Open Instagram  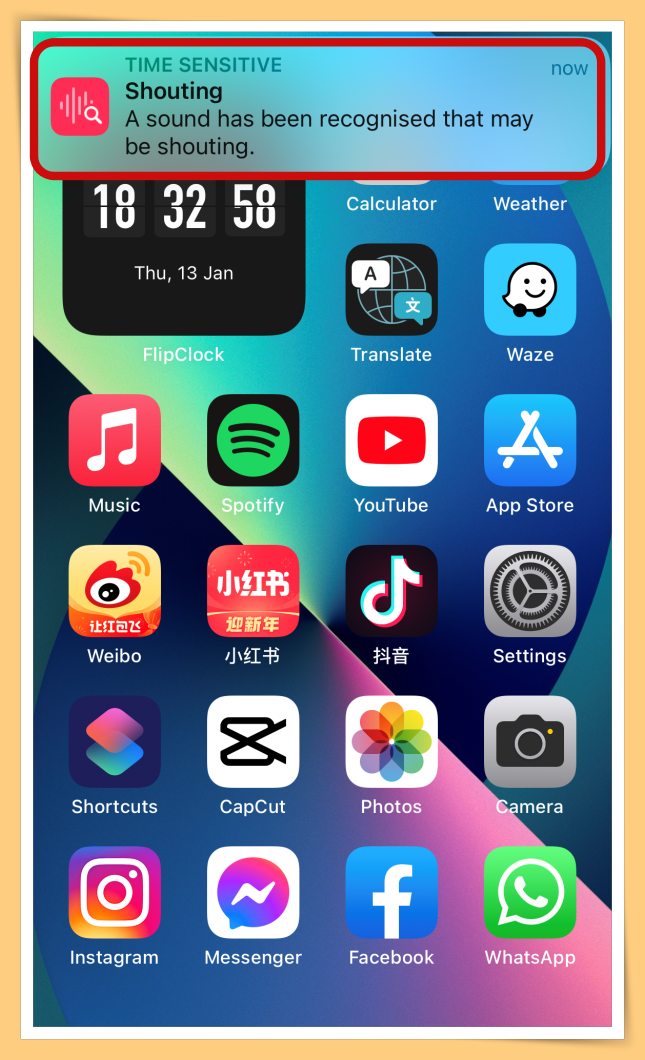[x=115, y=893]
